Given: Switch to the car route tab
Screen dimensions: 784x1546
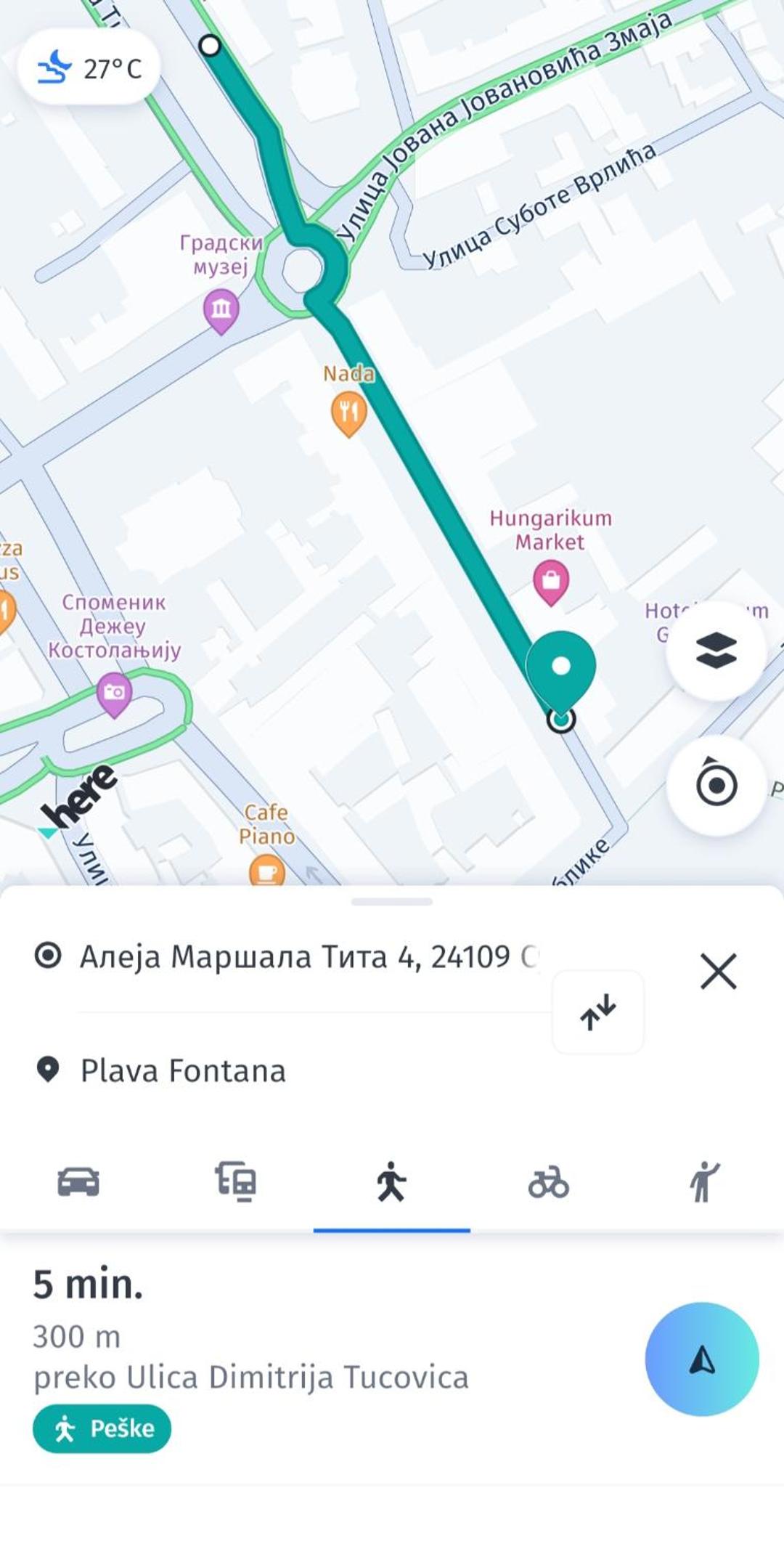Looking at the screenshot, I should 78,1181.
